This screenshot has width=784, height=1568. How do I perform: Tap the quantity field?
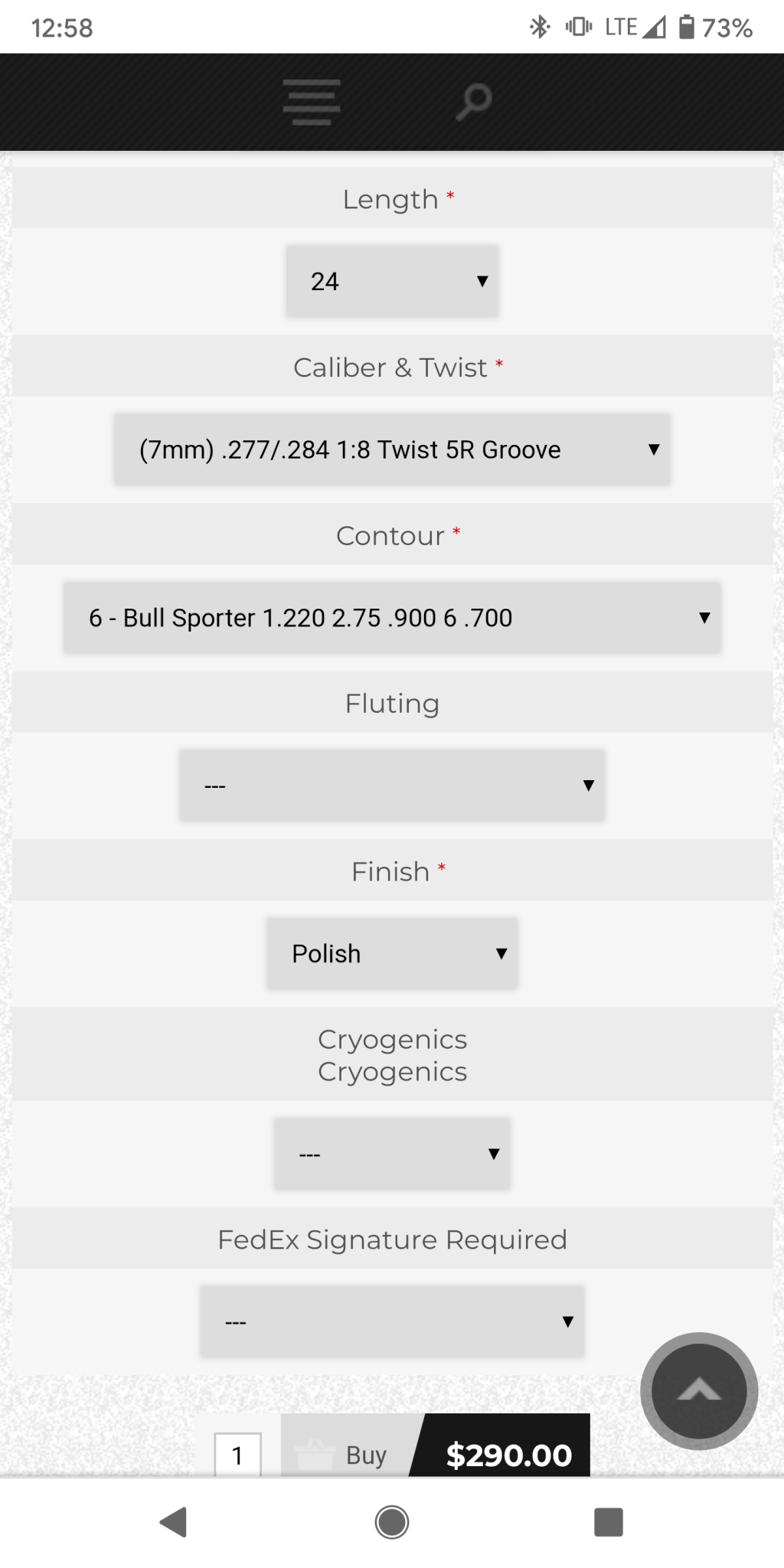(x=237, y=1454)
